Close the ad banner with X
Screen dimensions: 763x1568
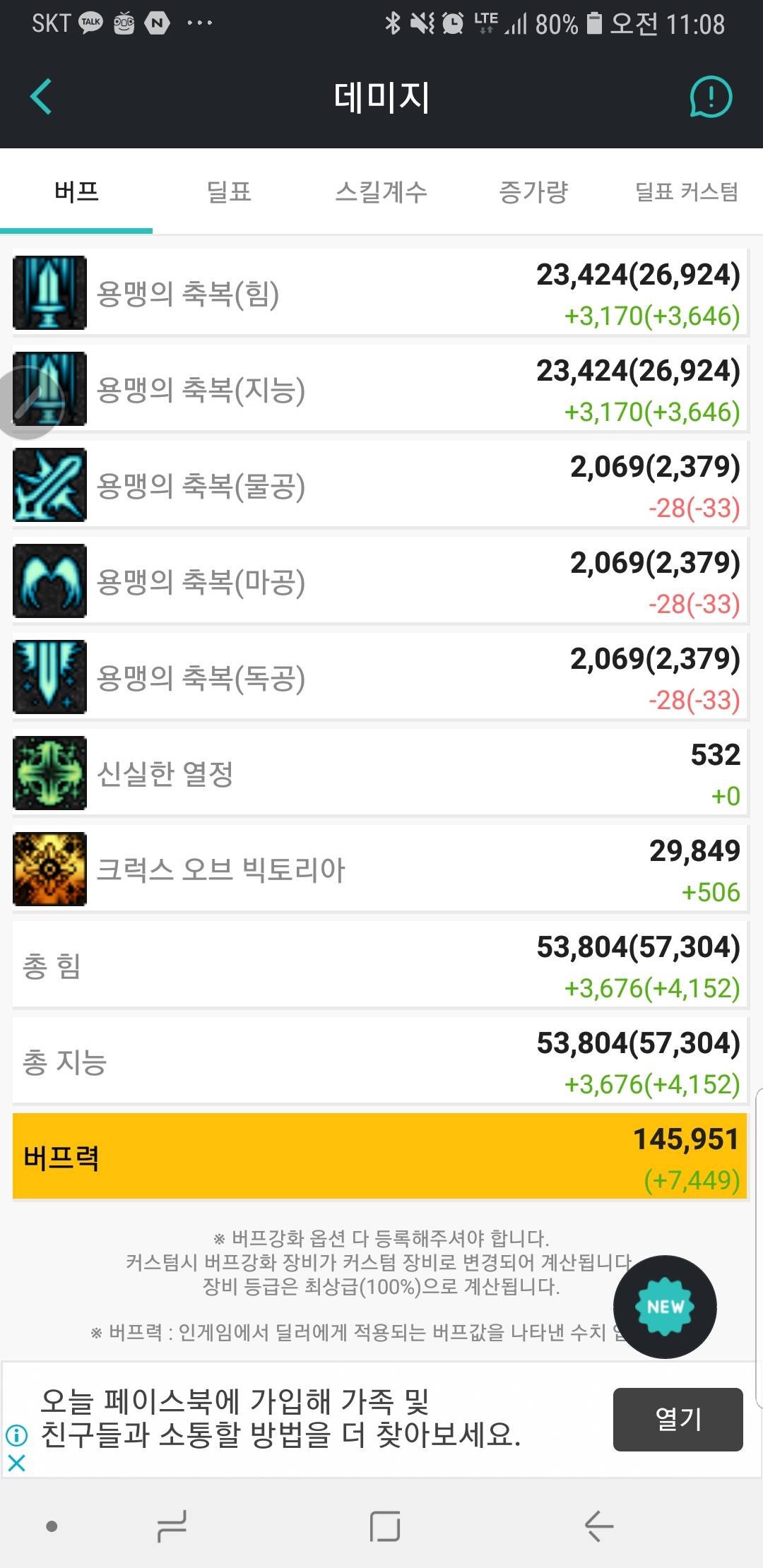click(x=16, y=1463)
